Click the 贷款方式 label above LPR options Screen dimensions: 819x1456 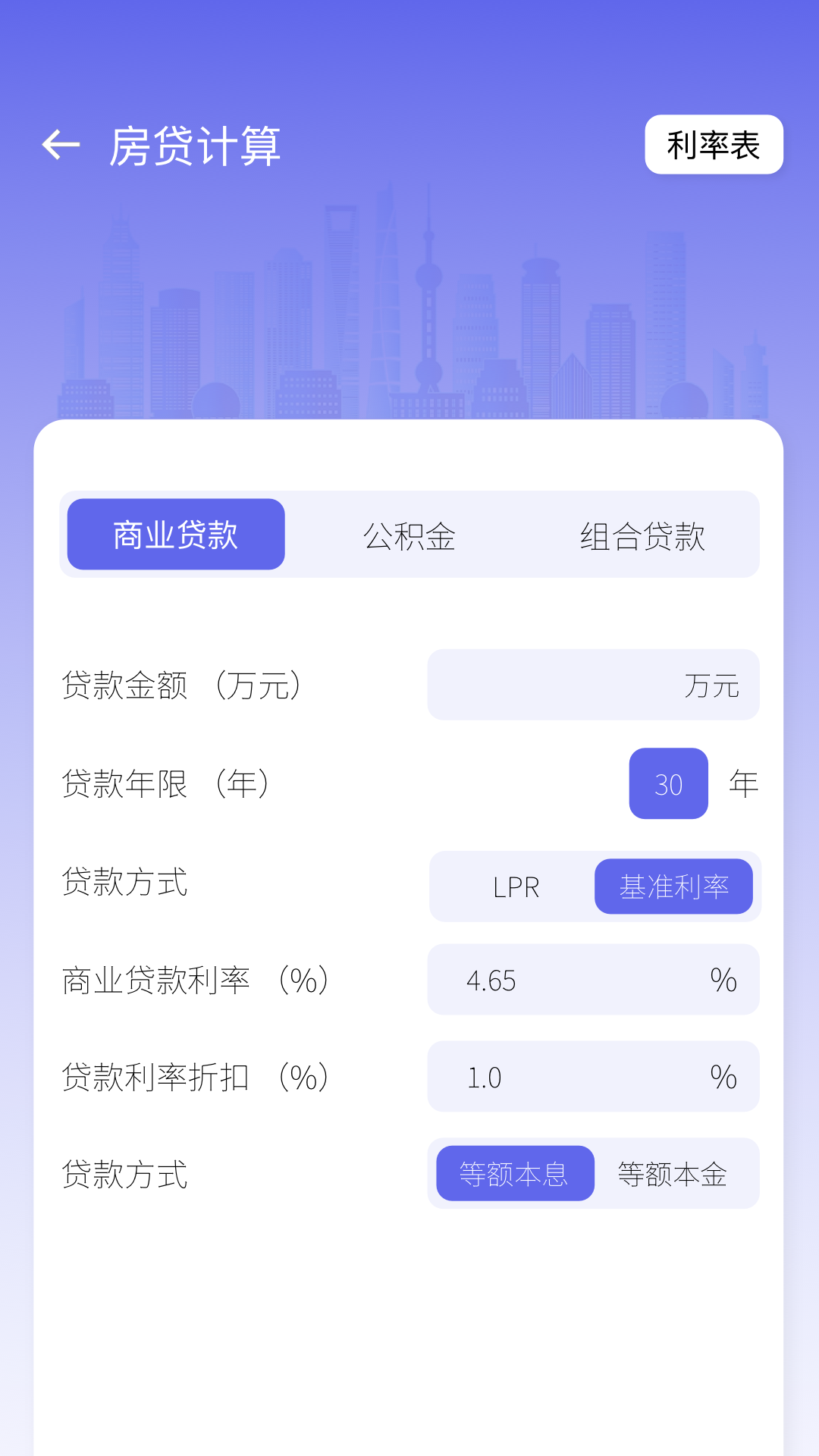coord(125,883)
